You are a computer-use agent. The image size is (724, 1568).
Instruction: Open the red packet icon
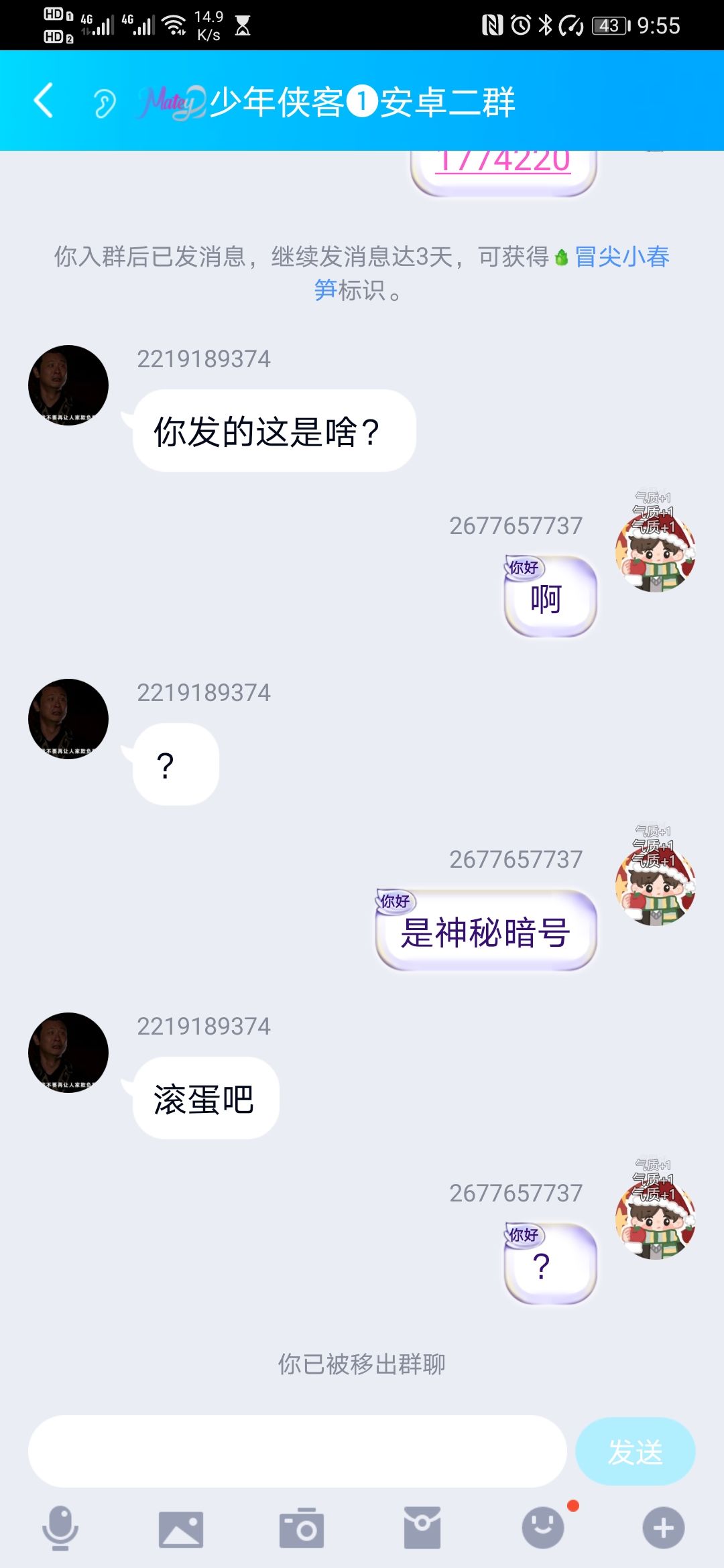click(422, 1528)
